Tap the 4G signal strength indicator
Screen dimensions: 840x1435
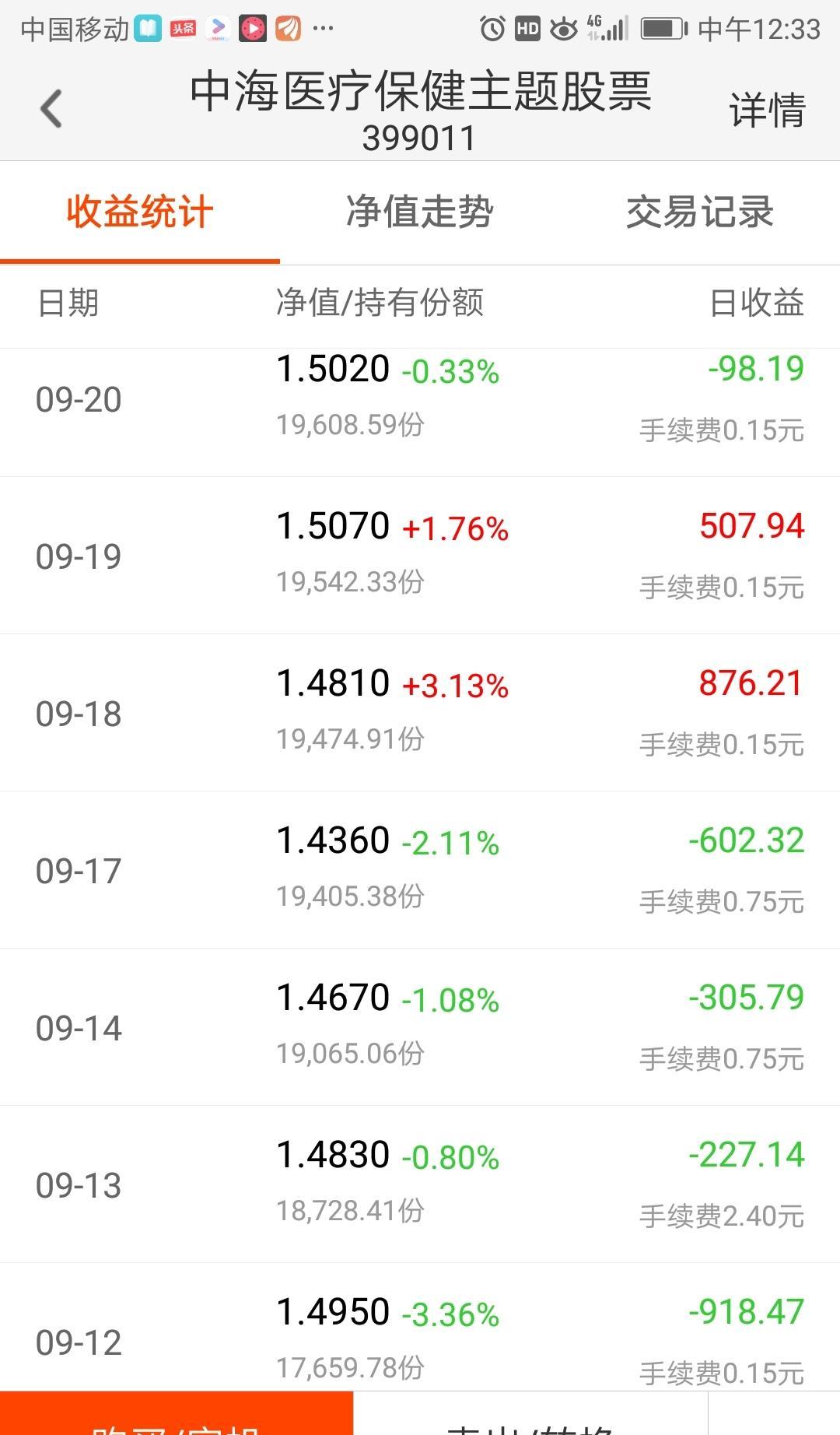(x=607, y=28)
